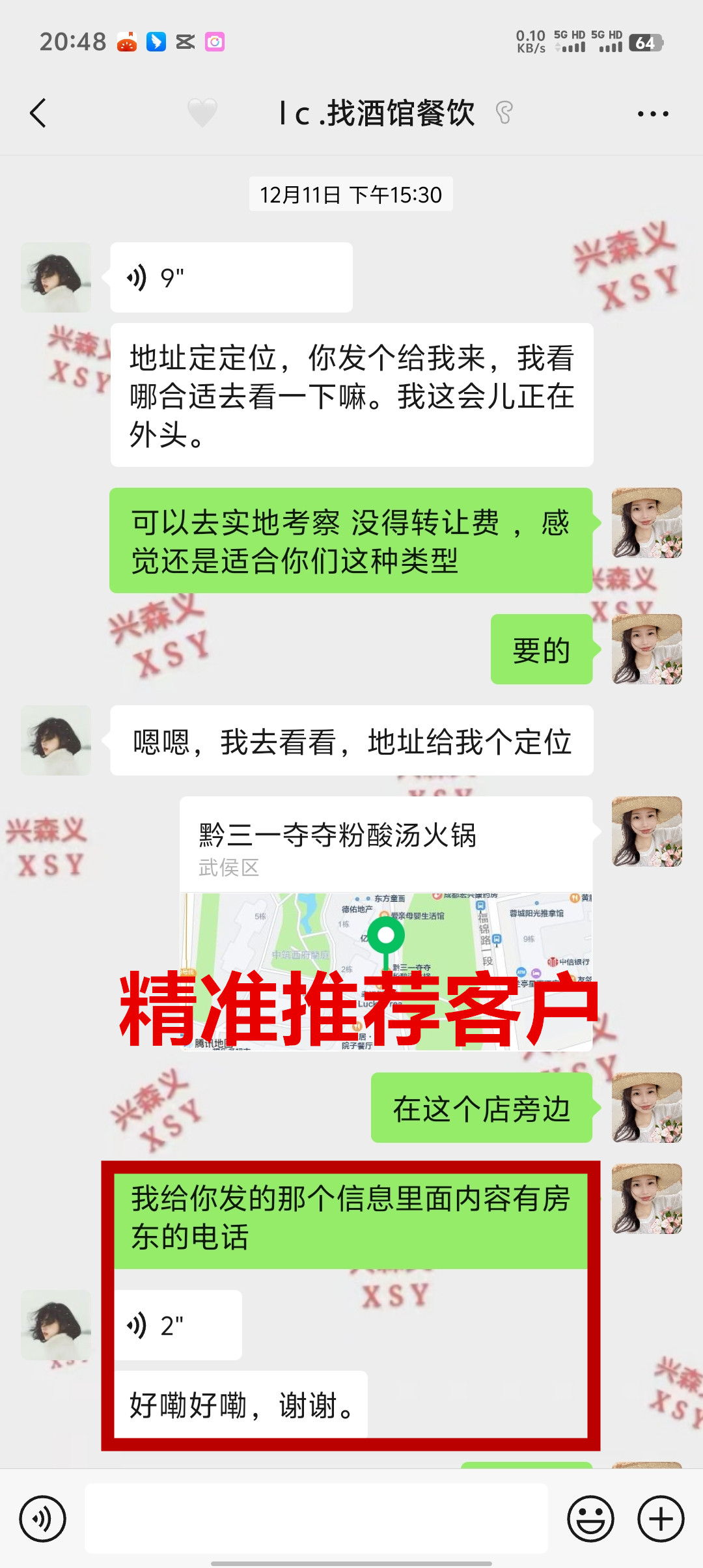Open the emoji sticker panel

pyautogui.click(x=590, y=1519)
